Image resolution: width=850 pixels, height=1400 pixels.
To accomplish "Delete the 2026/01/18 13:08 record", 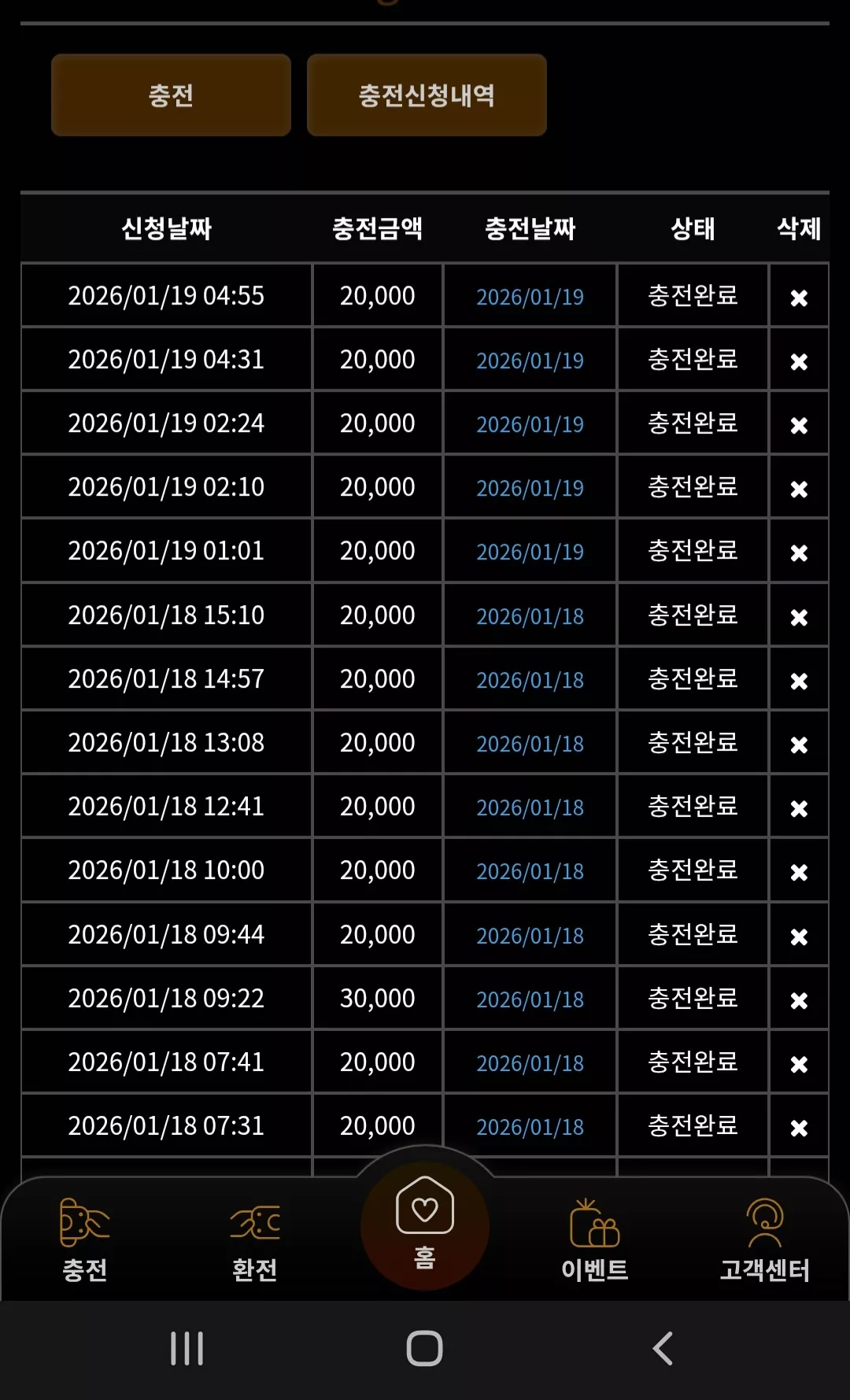I will tap(799, 744).
